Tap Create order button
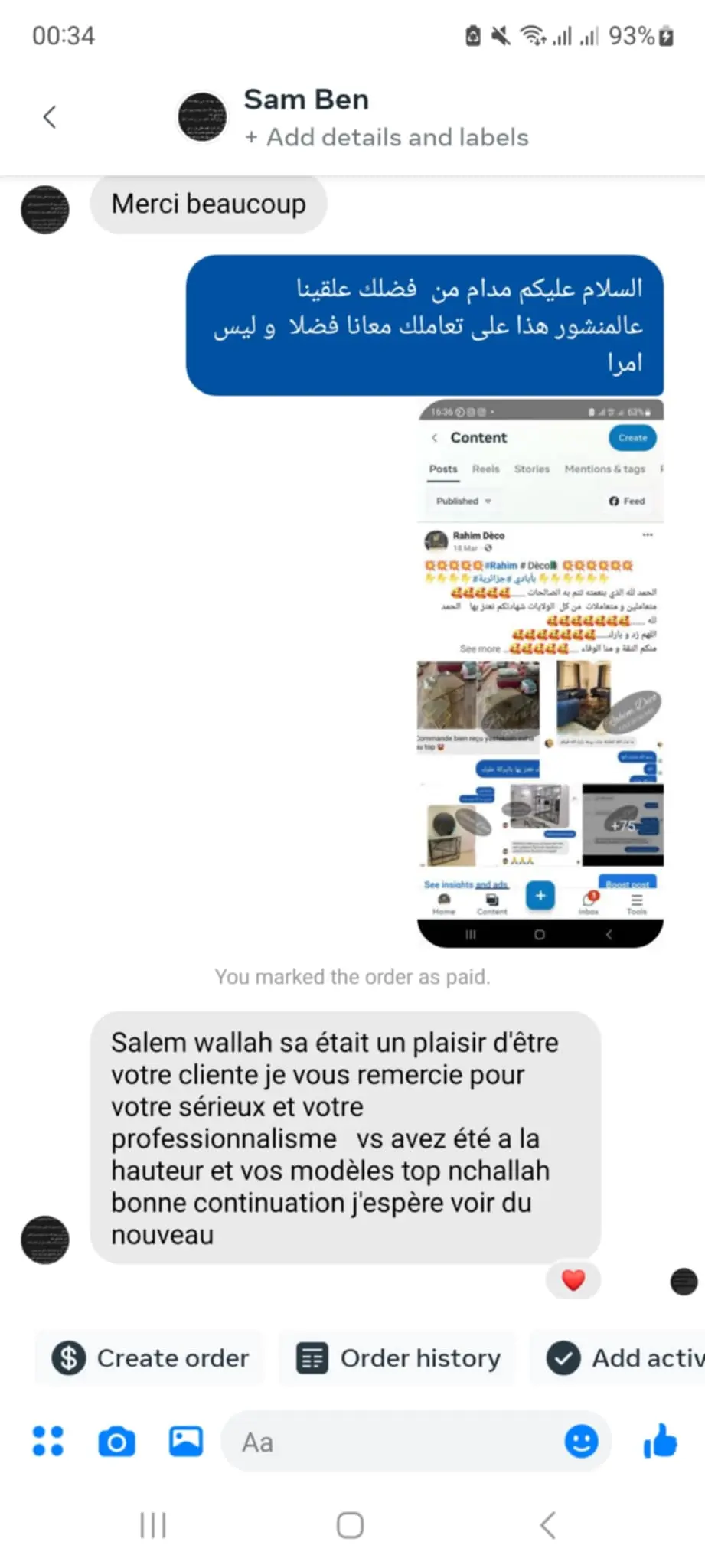Viewport: 705px width, 1568px height. pos(150,1358)
